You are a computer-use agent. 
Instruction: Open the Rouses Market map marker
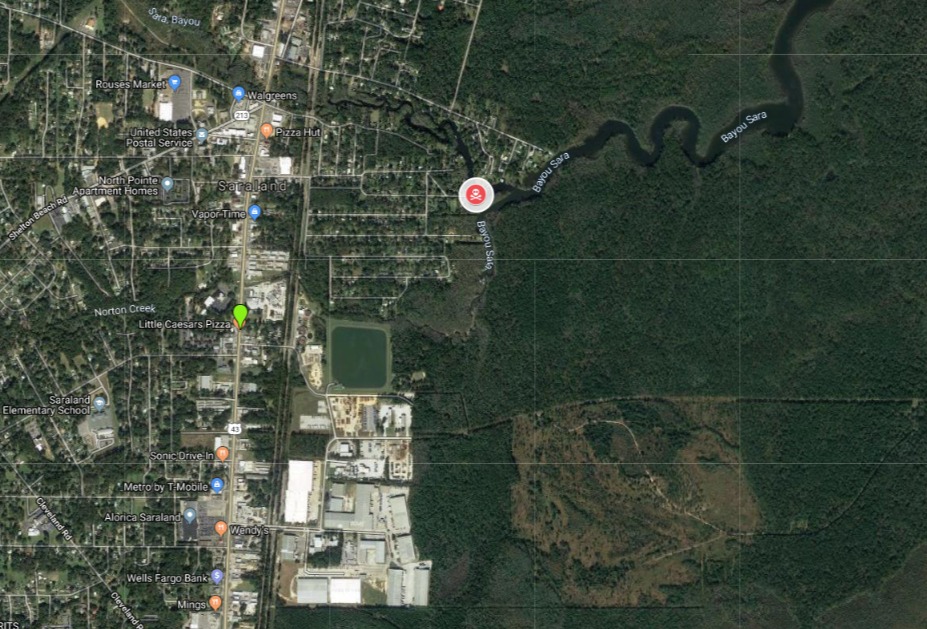[176, 83]
